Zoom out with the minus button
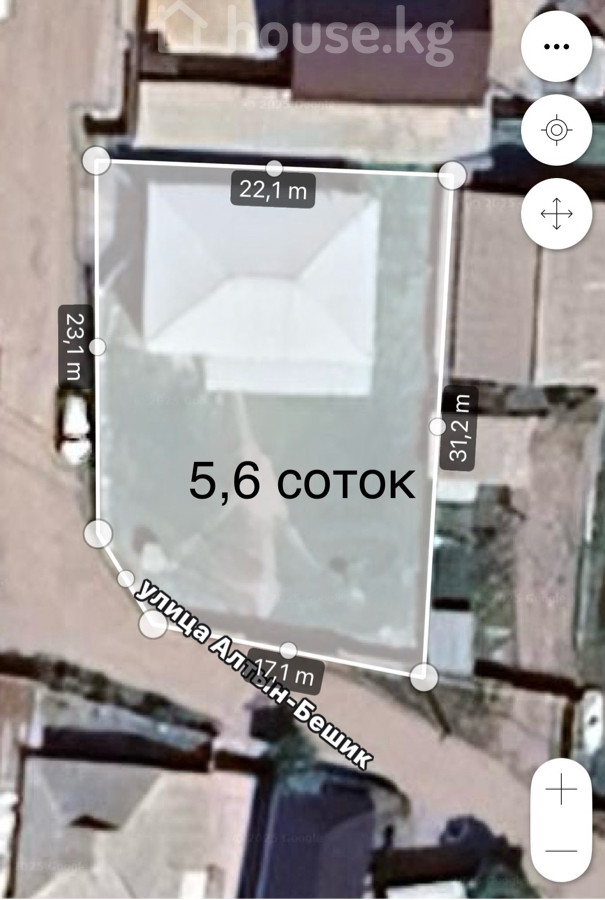Image resolution: width=605 pixels, height=900 pixels. click(562, 851)
